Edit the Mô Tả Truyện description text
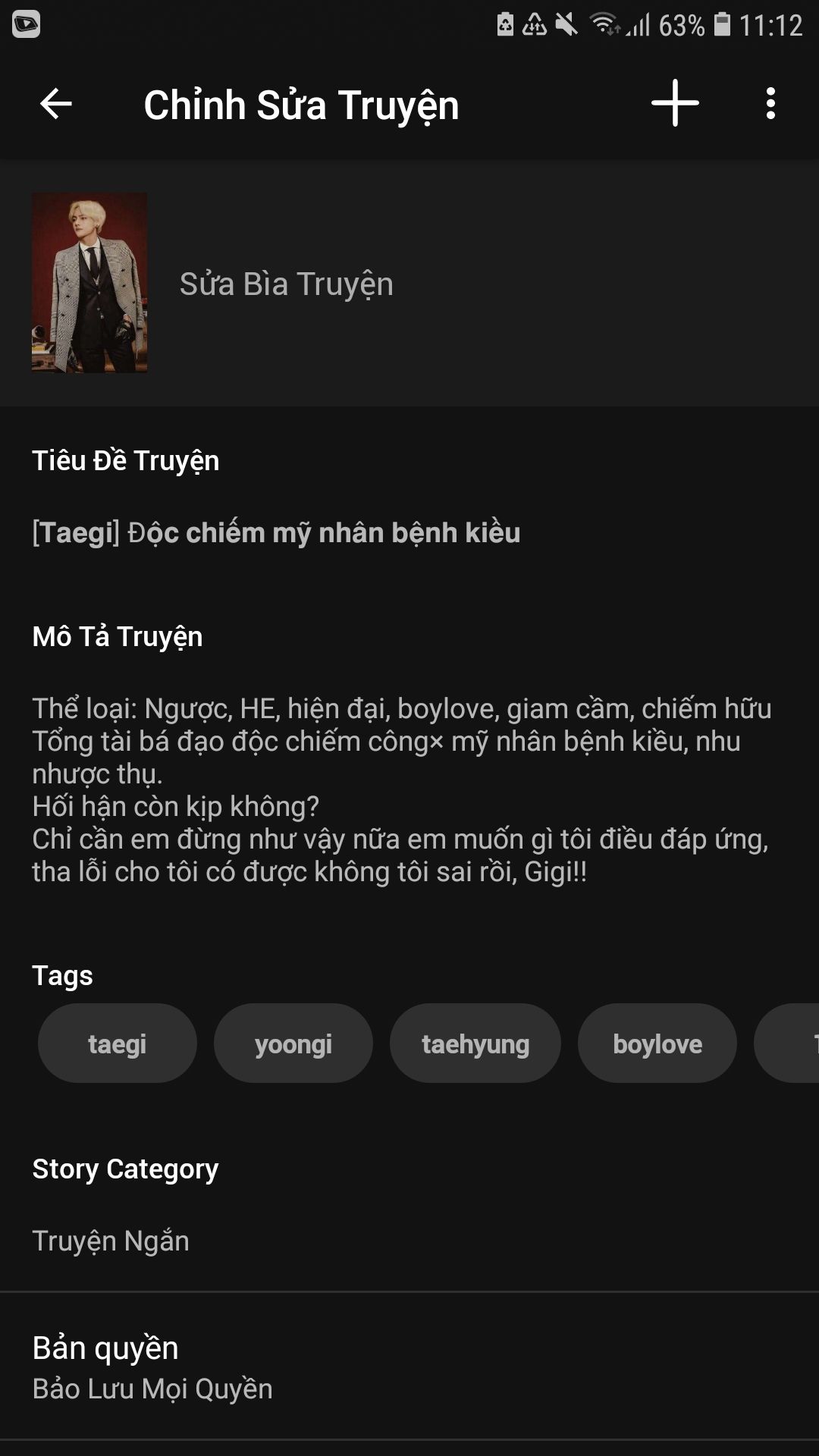 [402, 789]
